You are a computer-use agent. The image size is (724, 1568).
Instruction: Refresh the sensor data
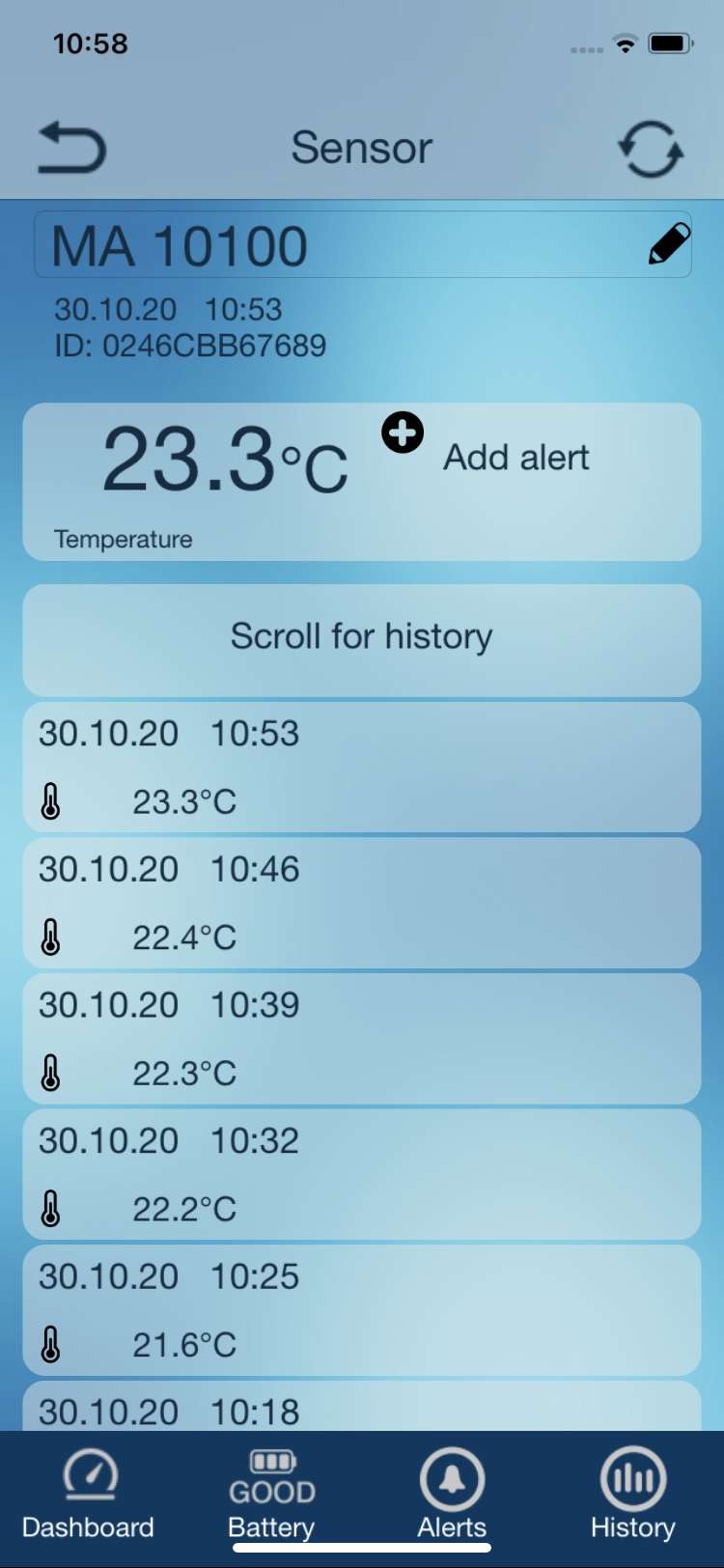(x=650, y=149)
